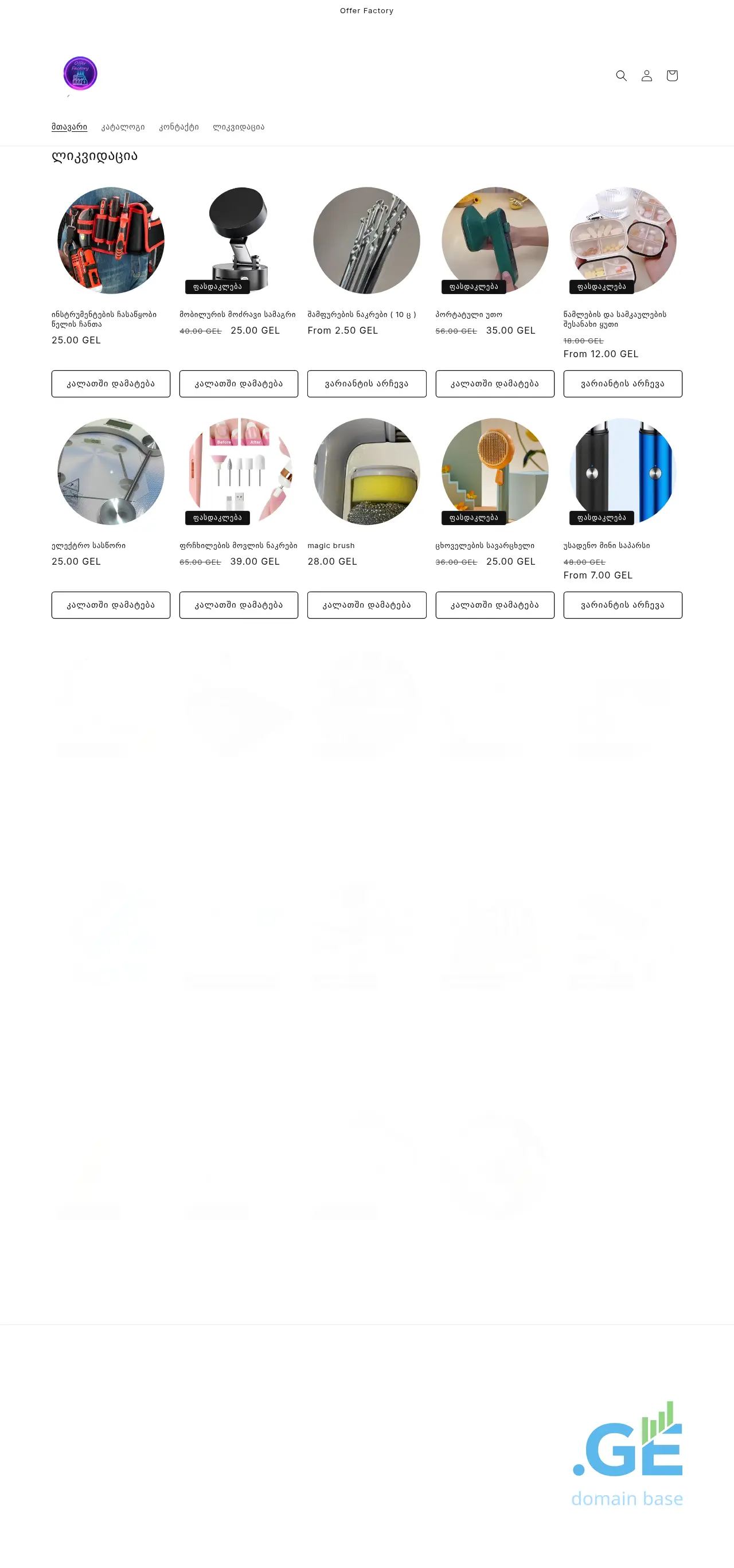Screen dimensions: 734x1568
Task: Open the კონტაქტი page
Action: click(x=179, y=127)
